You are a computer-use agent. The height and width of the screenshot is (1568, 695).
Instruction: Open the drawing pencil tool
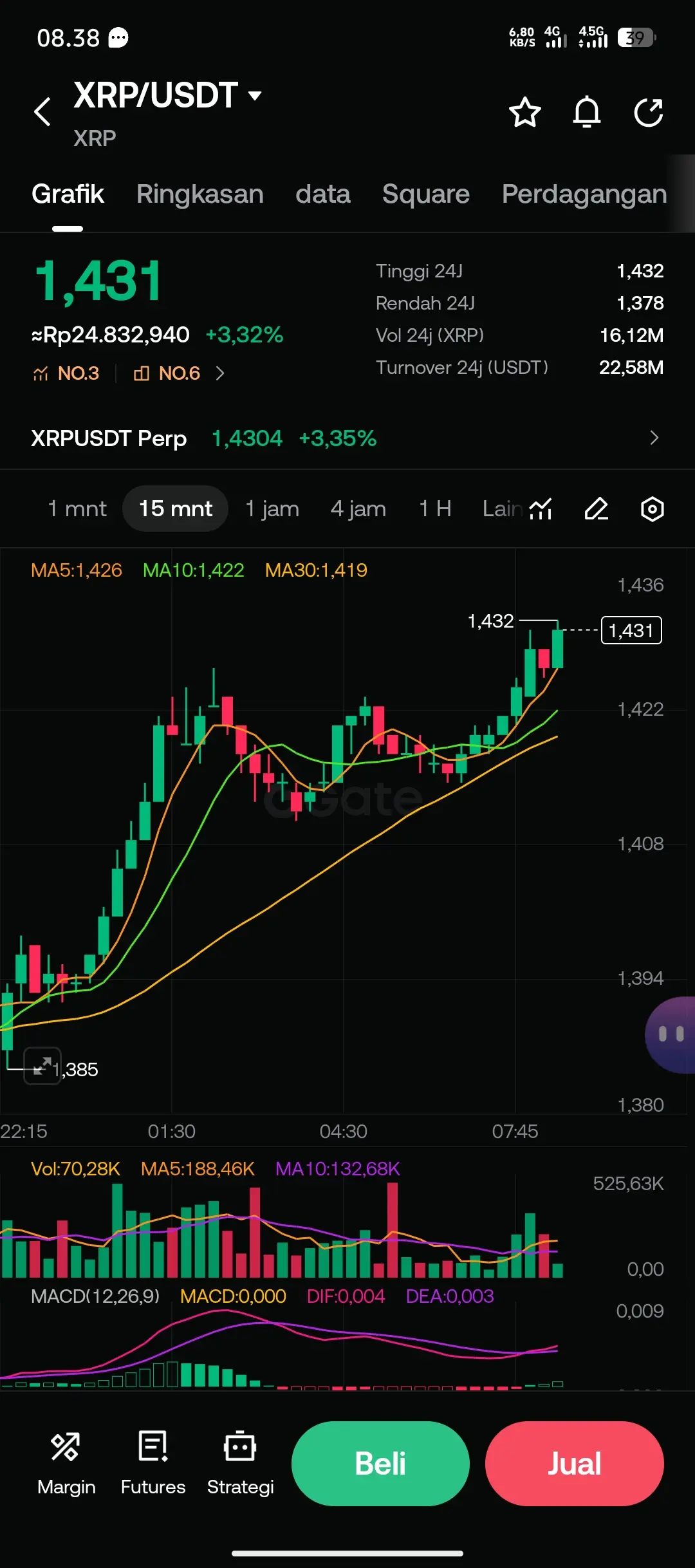[597, 509]
